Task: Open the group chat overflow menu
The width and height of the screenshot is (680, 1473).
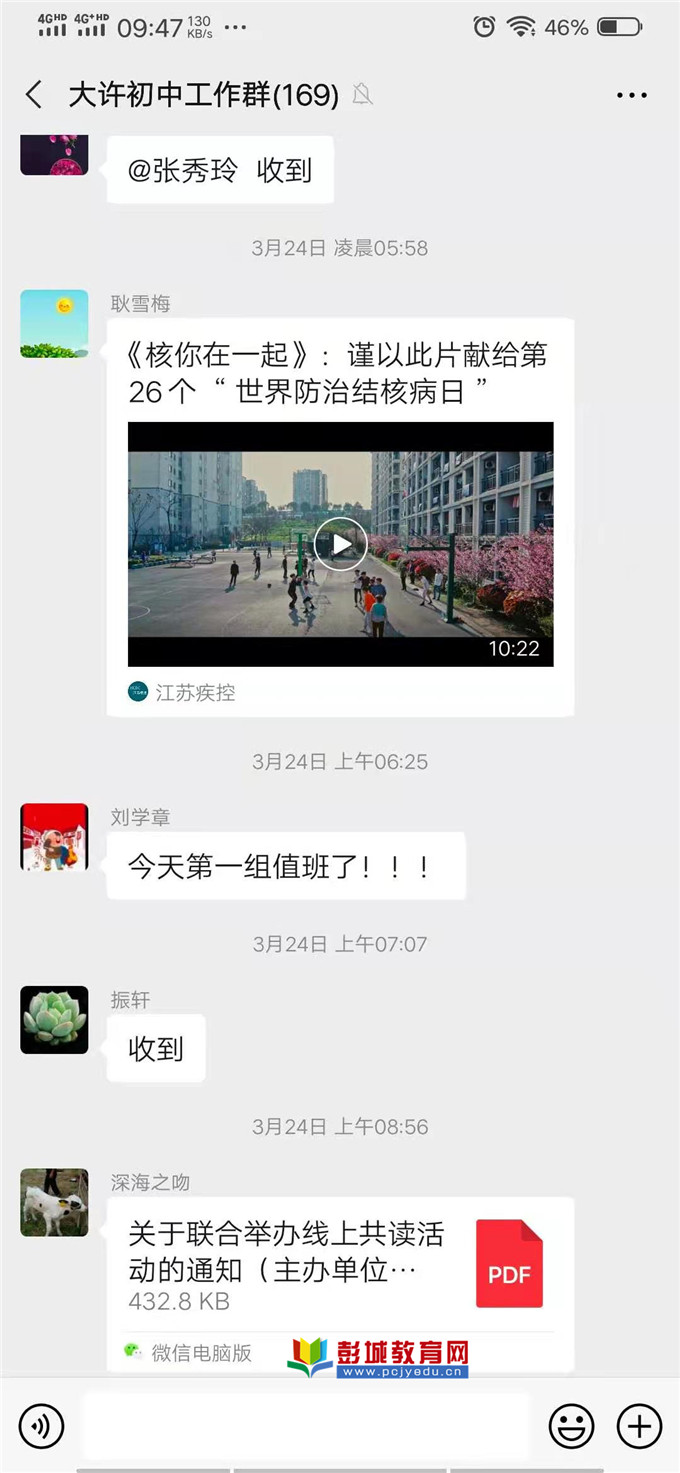Action: point(631,95)
